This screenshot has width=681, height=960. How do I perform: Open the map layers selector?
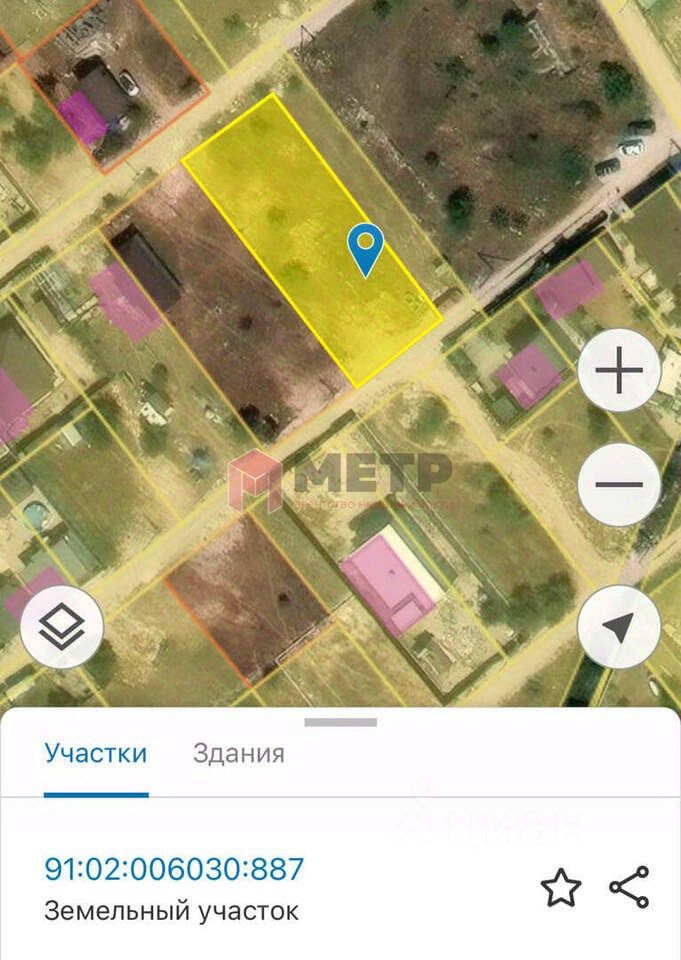click(x=62, y=628)
